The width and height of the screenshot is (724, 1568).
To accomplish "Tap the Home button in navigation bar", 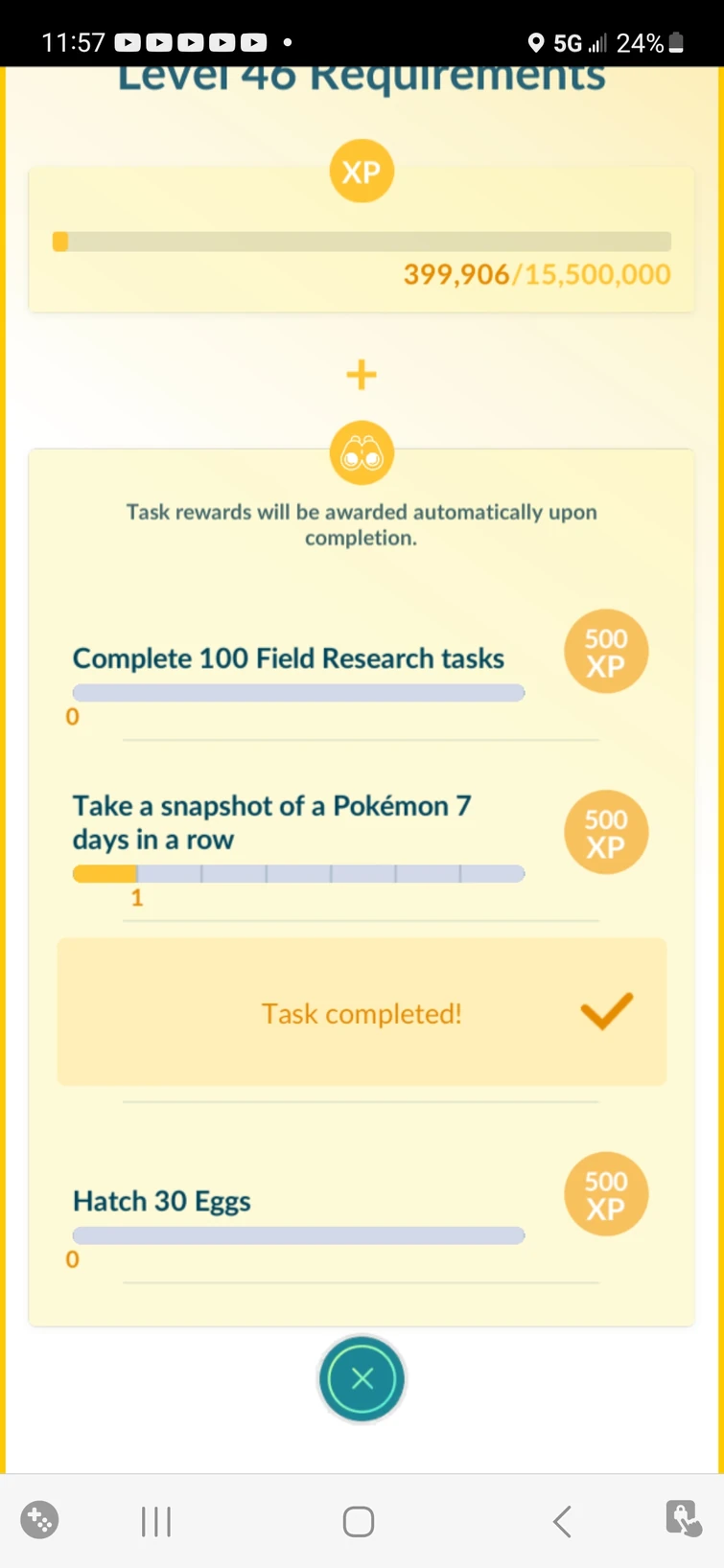I will point(358,1520).
